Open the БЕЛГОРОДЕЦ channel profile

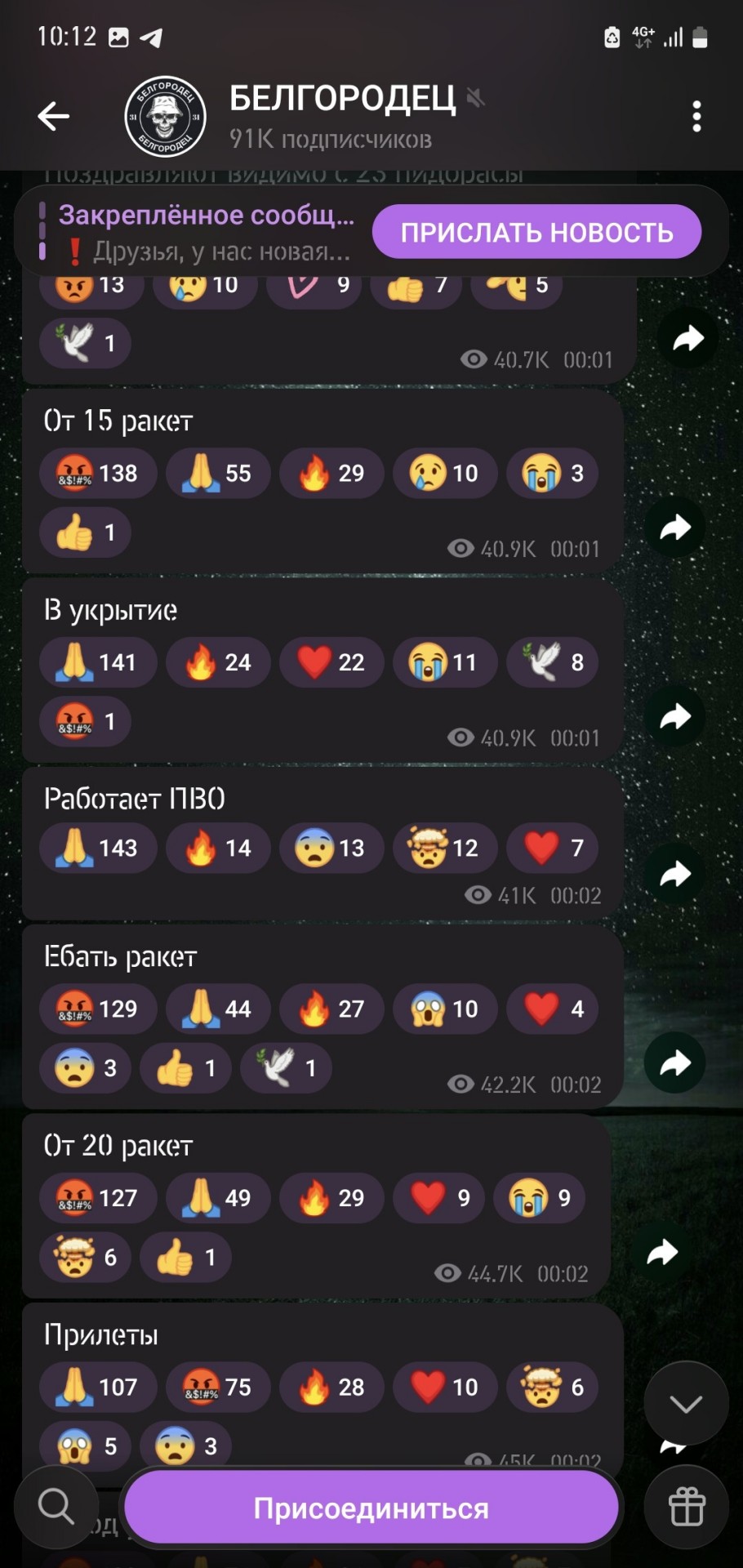341,116
